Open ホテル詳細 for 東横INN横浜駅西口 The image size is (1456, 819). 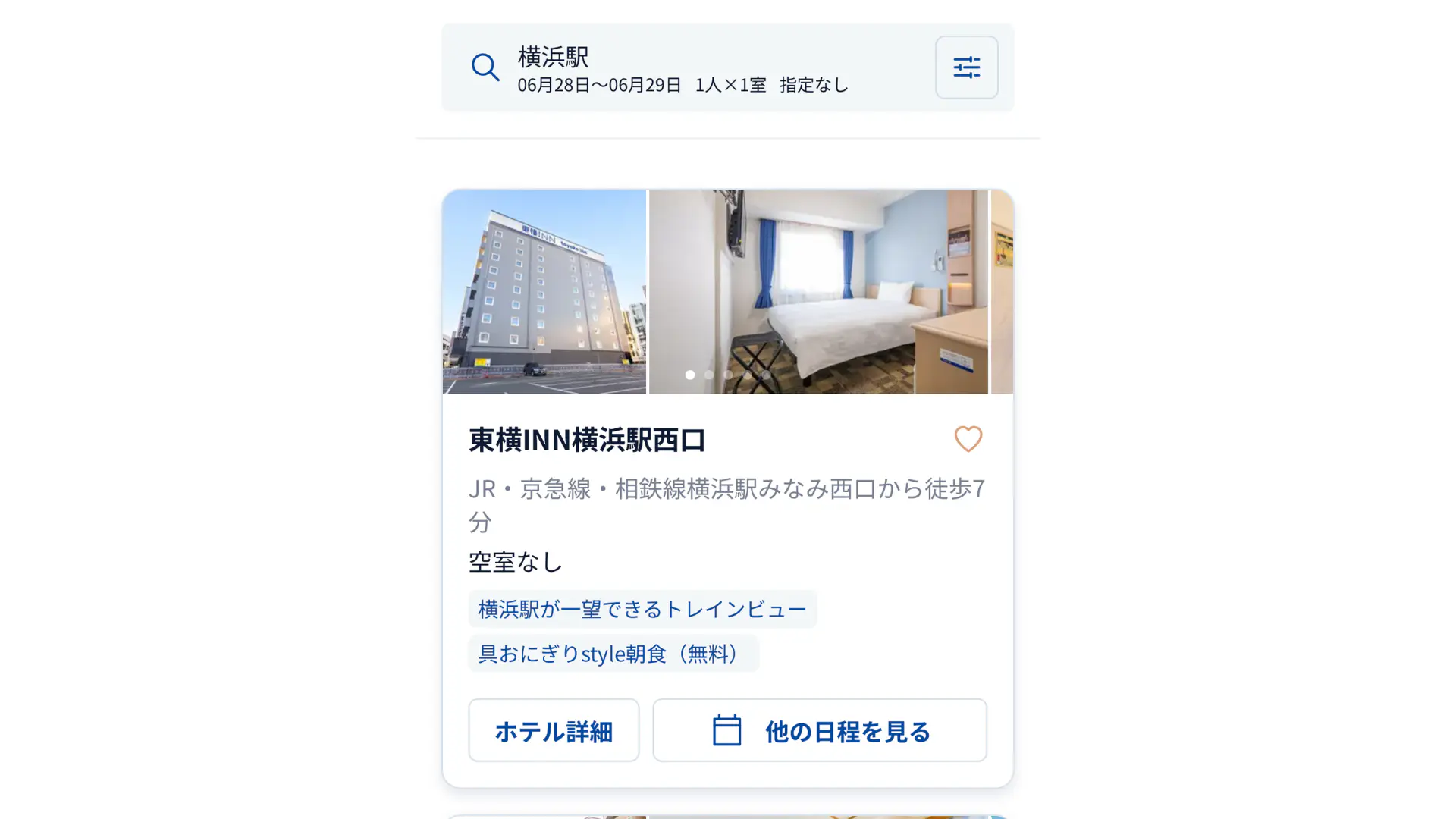554,730
